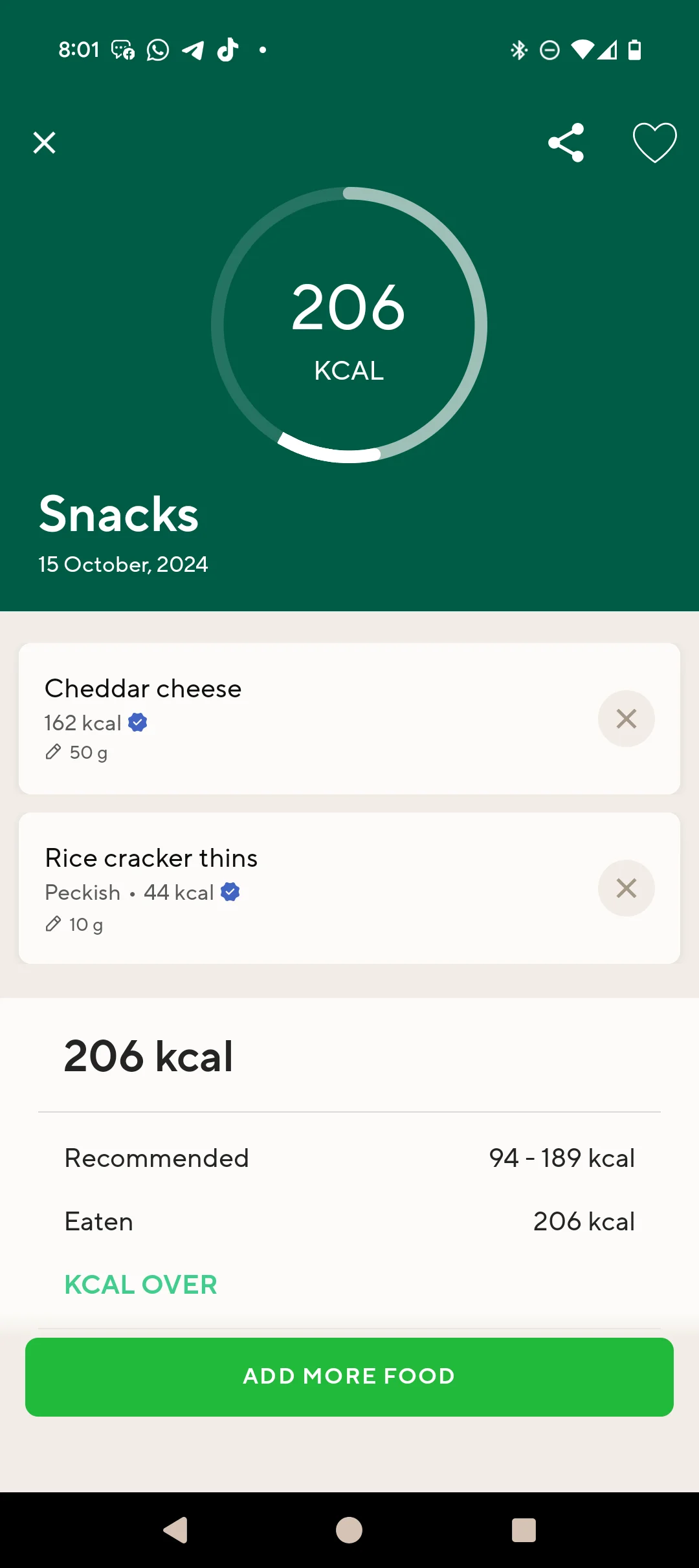This screenshot has height=1568, width=699.
Task: Delete Rice cracker thins from the list
Action: coord(626,888)
